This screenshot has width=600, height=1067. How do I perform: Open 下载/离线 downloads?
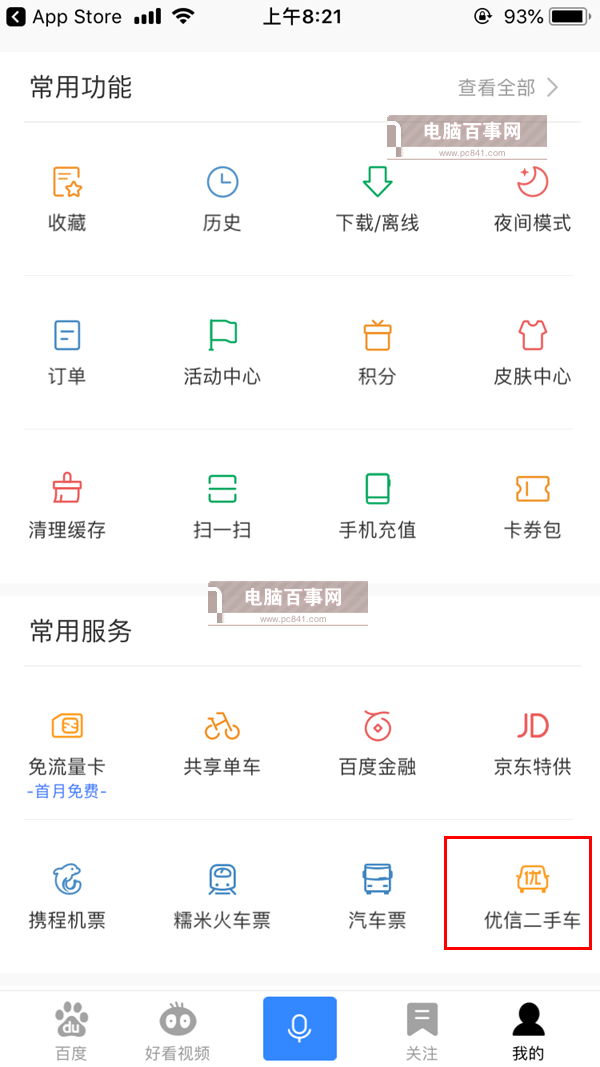377,198
